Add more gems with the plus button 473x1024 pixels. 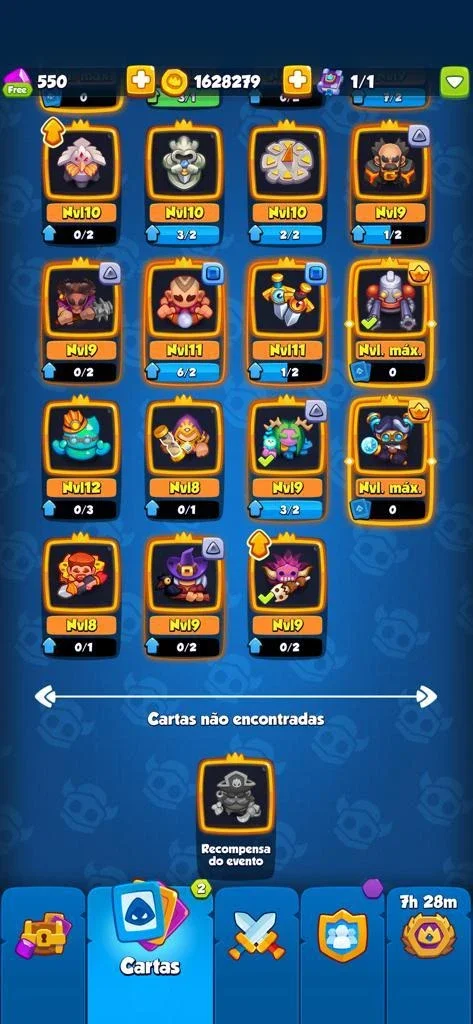click(140, 82)
